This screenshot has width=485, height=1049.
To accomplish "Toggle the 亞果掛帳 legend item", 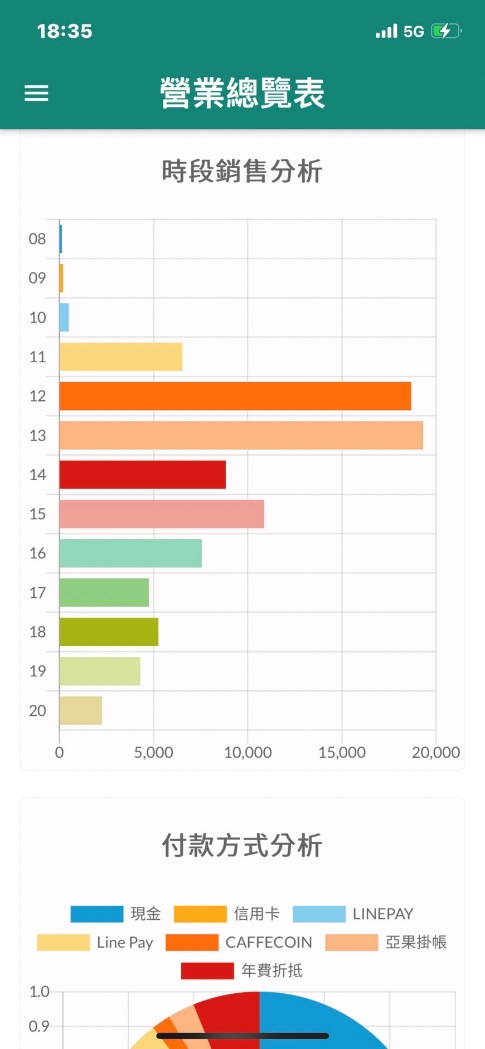I will [x=386, y=943].
